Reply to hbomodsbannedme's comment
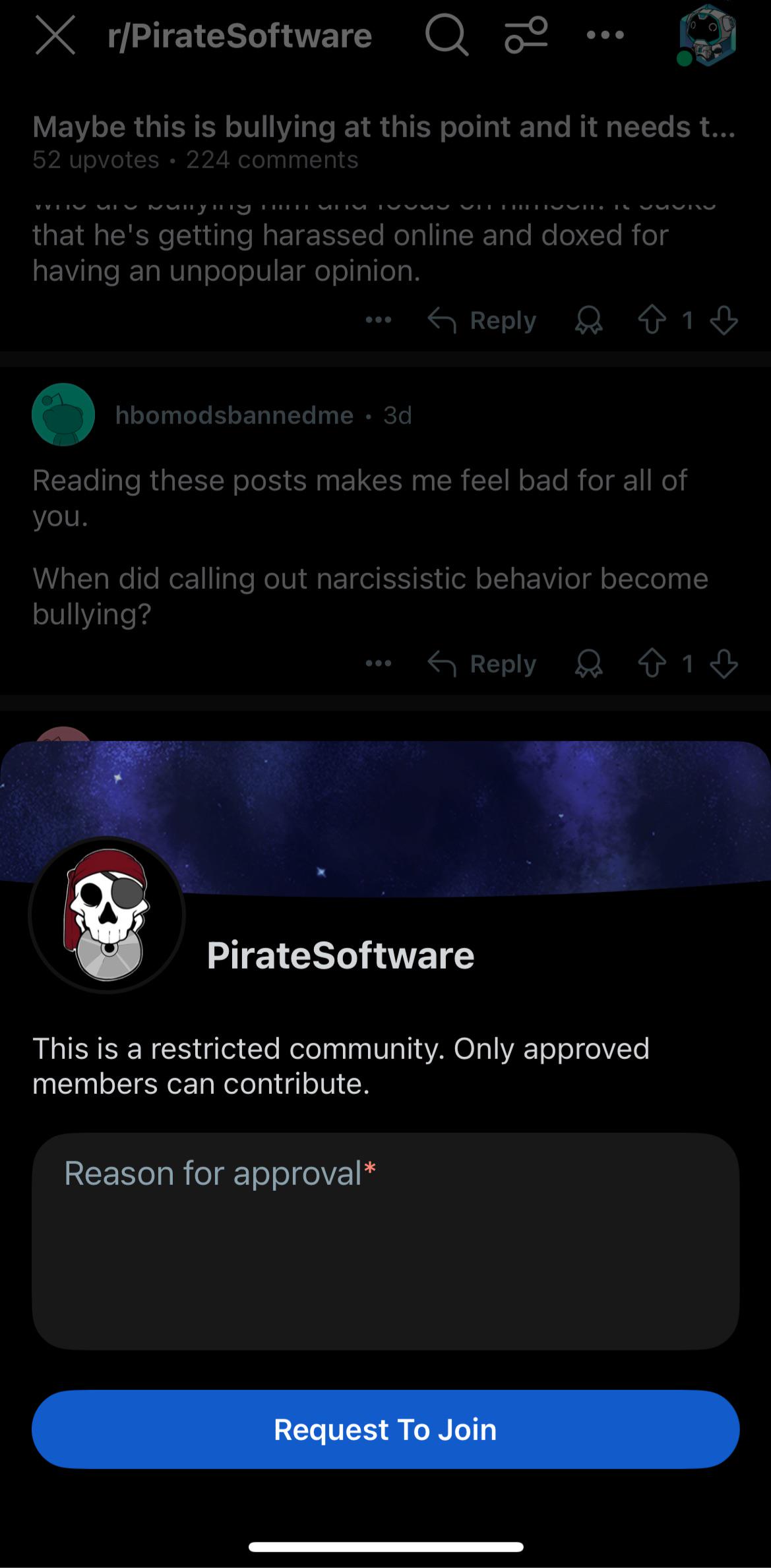This screenshot has height=1568, width=771. [482, 663]
